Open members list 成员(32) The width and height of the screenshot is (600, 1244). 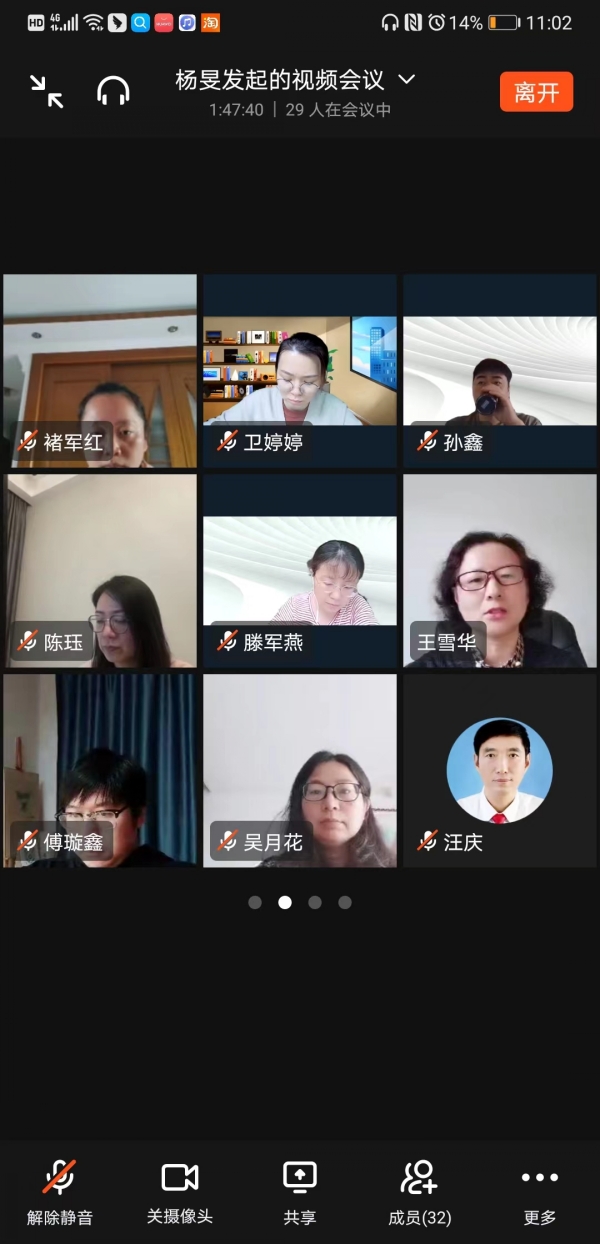[x=420, y=1192]
